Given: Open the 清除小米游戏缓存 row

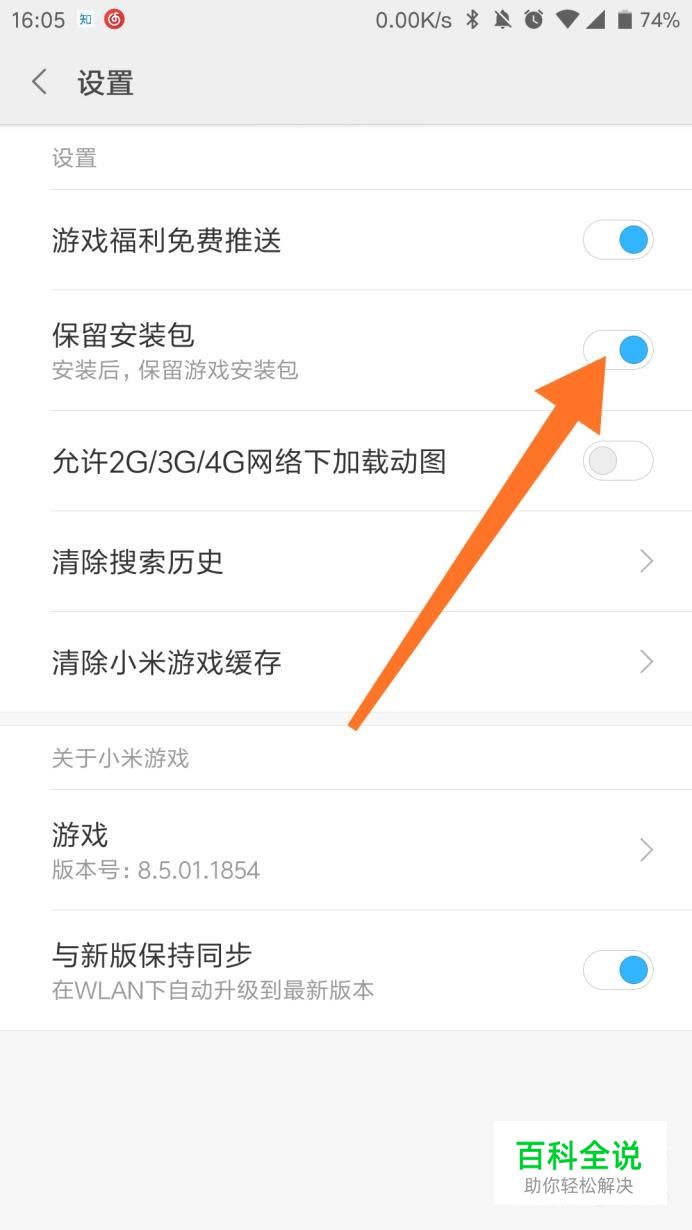Looking at the screenshot, I should click(x=346, y=662).
